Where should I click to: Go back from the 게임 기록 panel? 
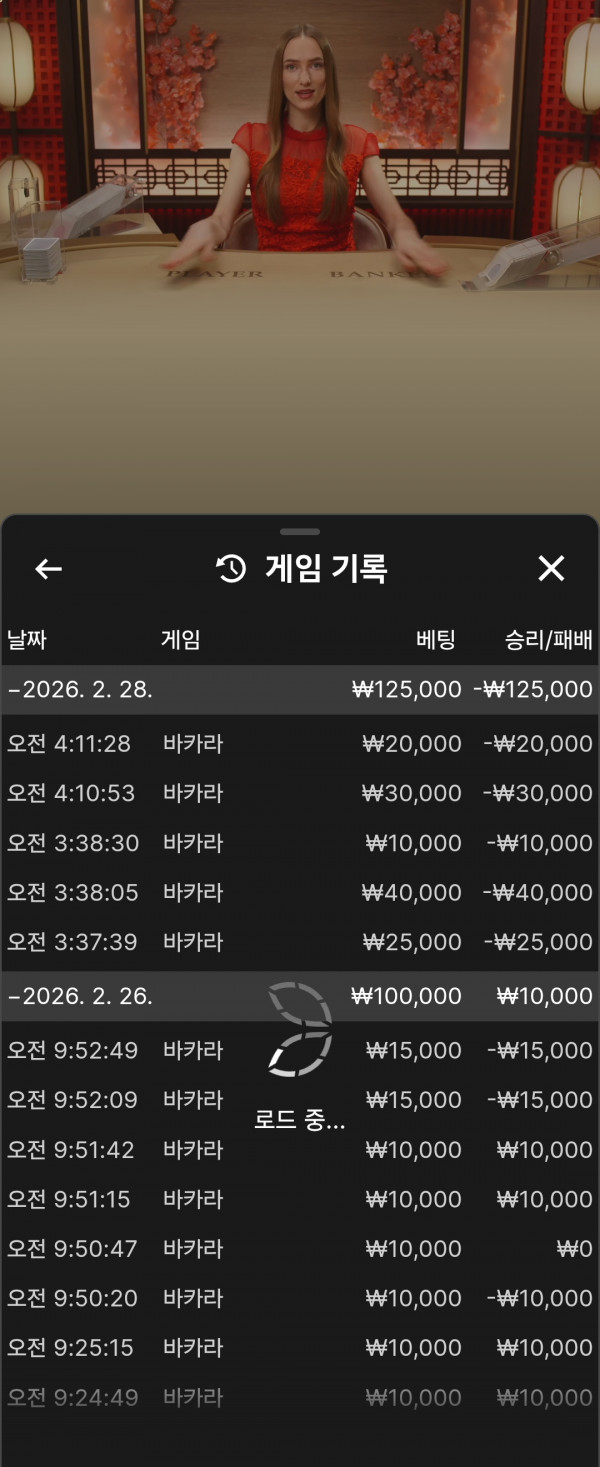[x=48, y=569]
